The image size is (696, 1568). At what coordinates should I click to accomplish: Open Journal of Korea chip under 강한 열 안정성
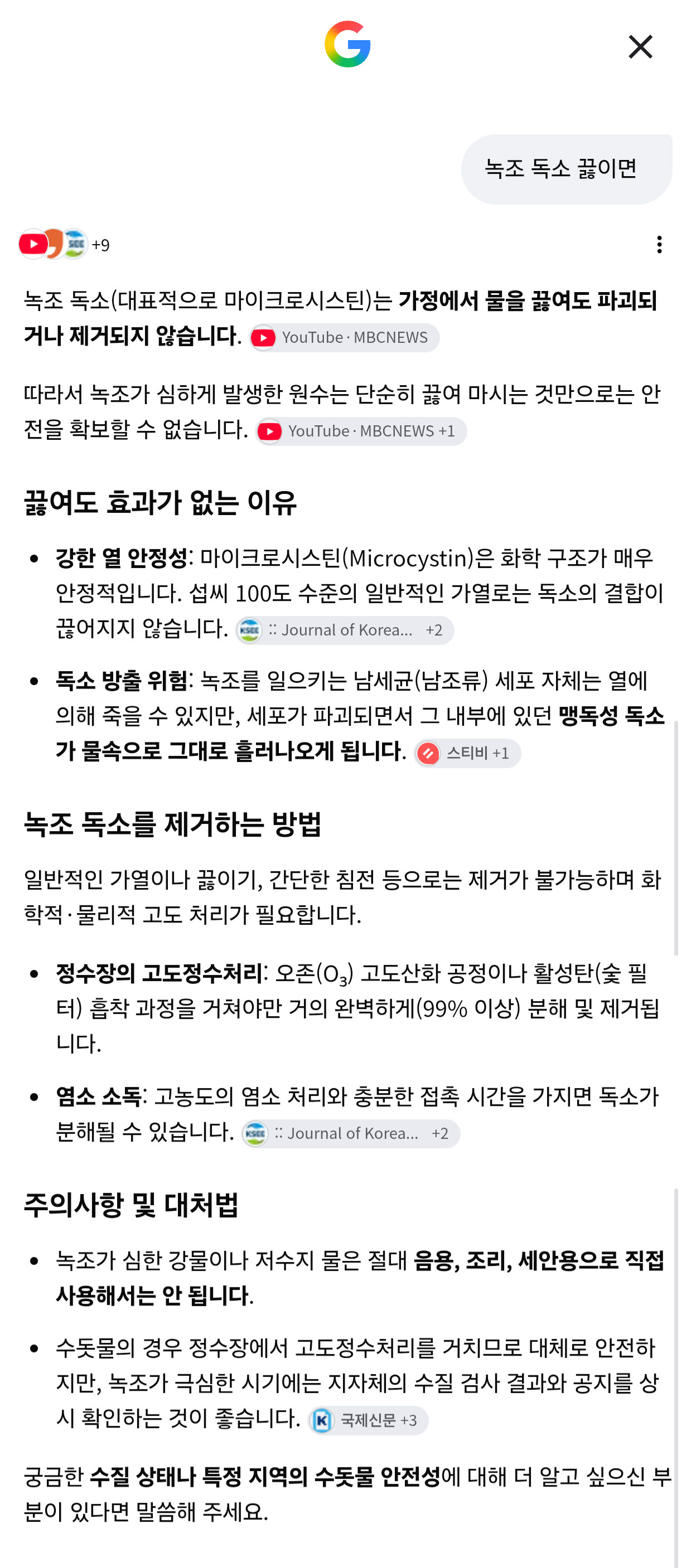[345, 630]
